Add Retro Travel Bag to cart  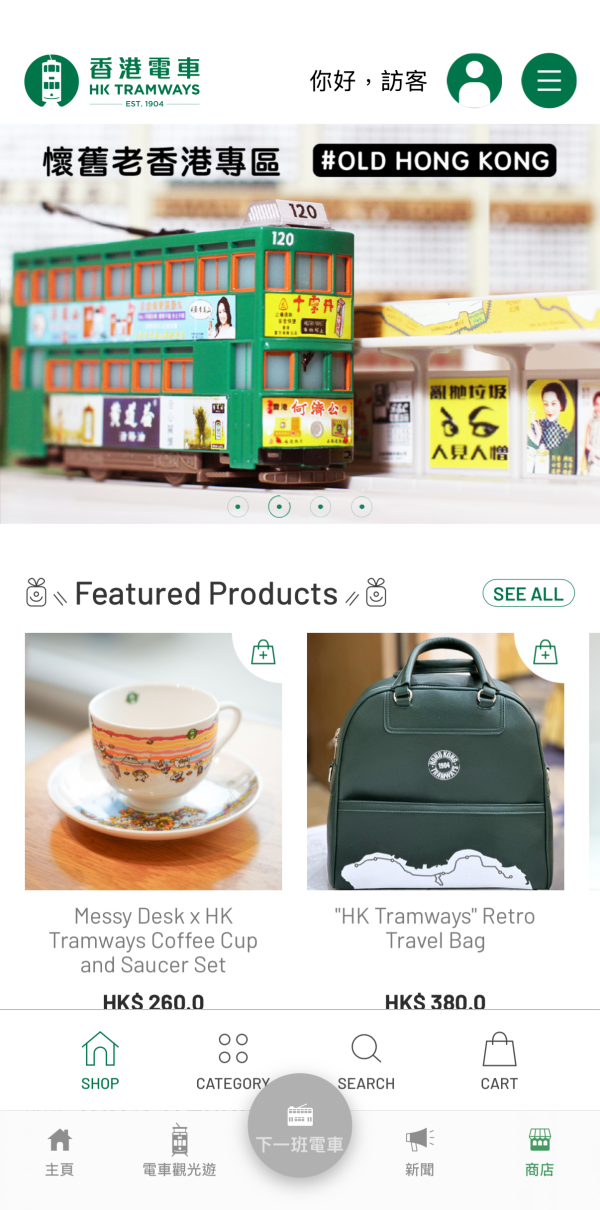[x=545, y=653]
